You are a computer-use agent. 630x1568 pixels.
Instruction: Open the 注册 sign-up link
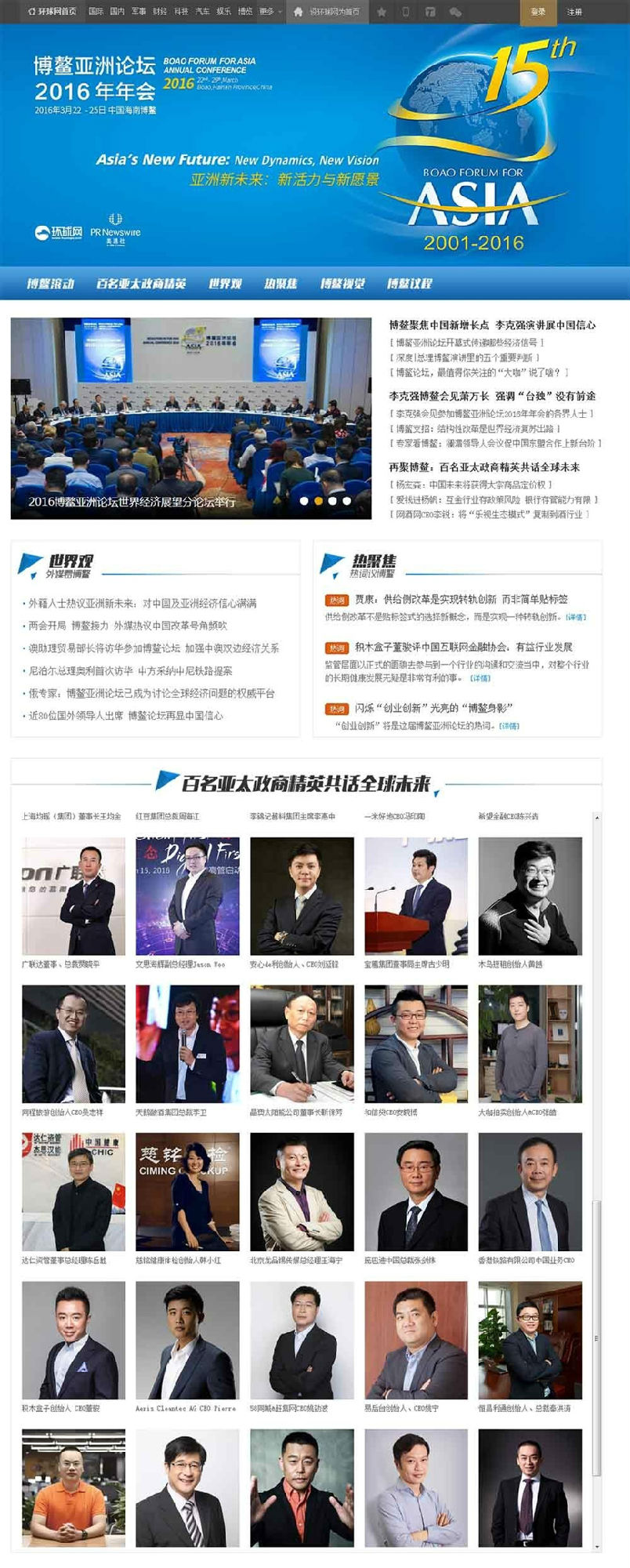[574, 12]
